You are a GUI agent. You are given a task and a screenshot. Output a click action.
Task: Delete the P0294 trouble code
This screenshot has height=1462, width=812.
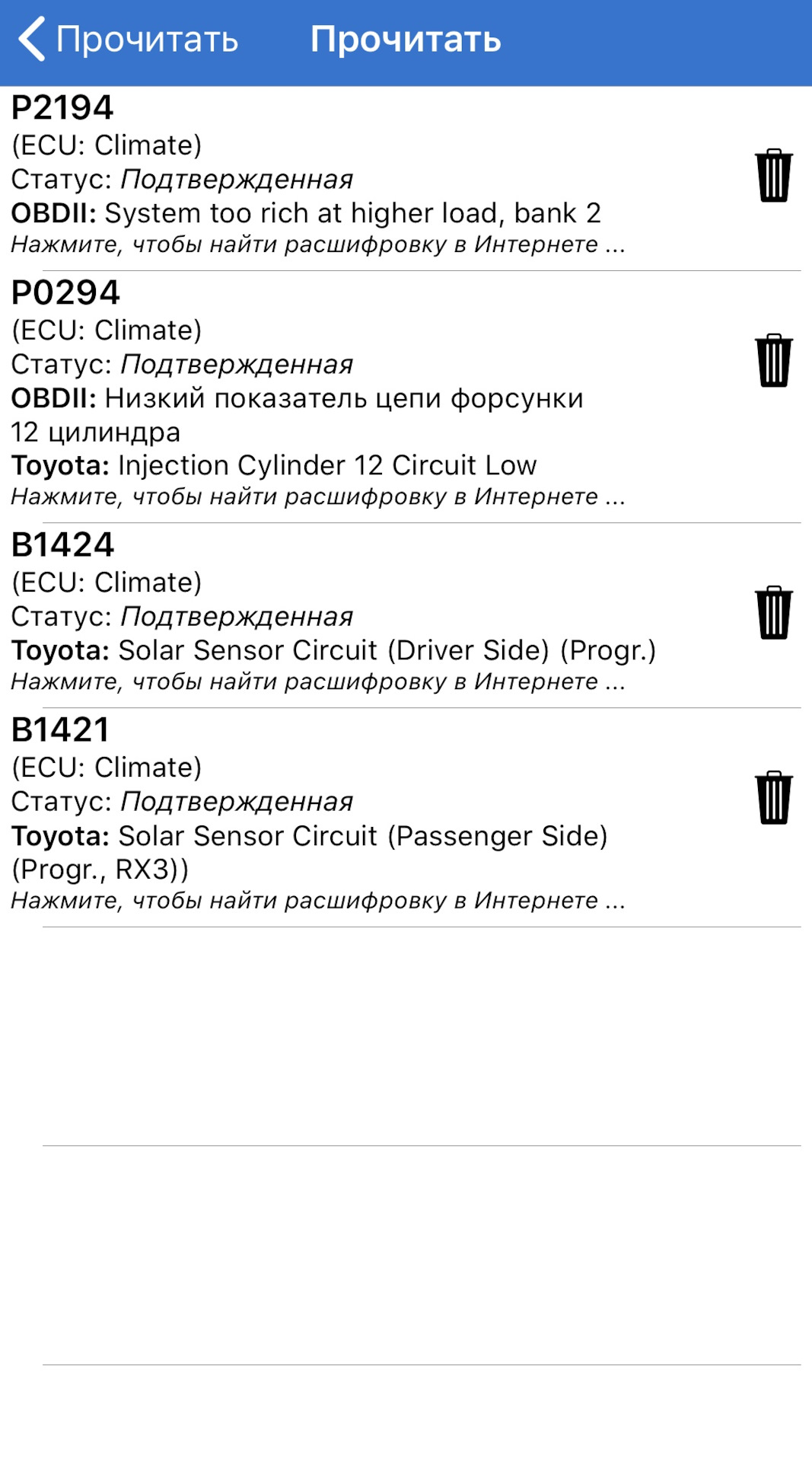click(773, 361)
